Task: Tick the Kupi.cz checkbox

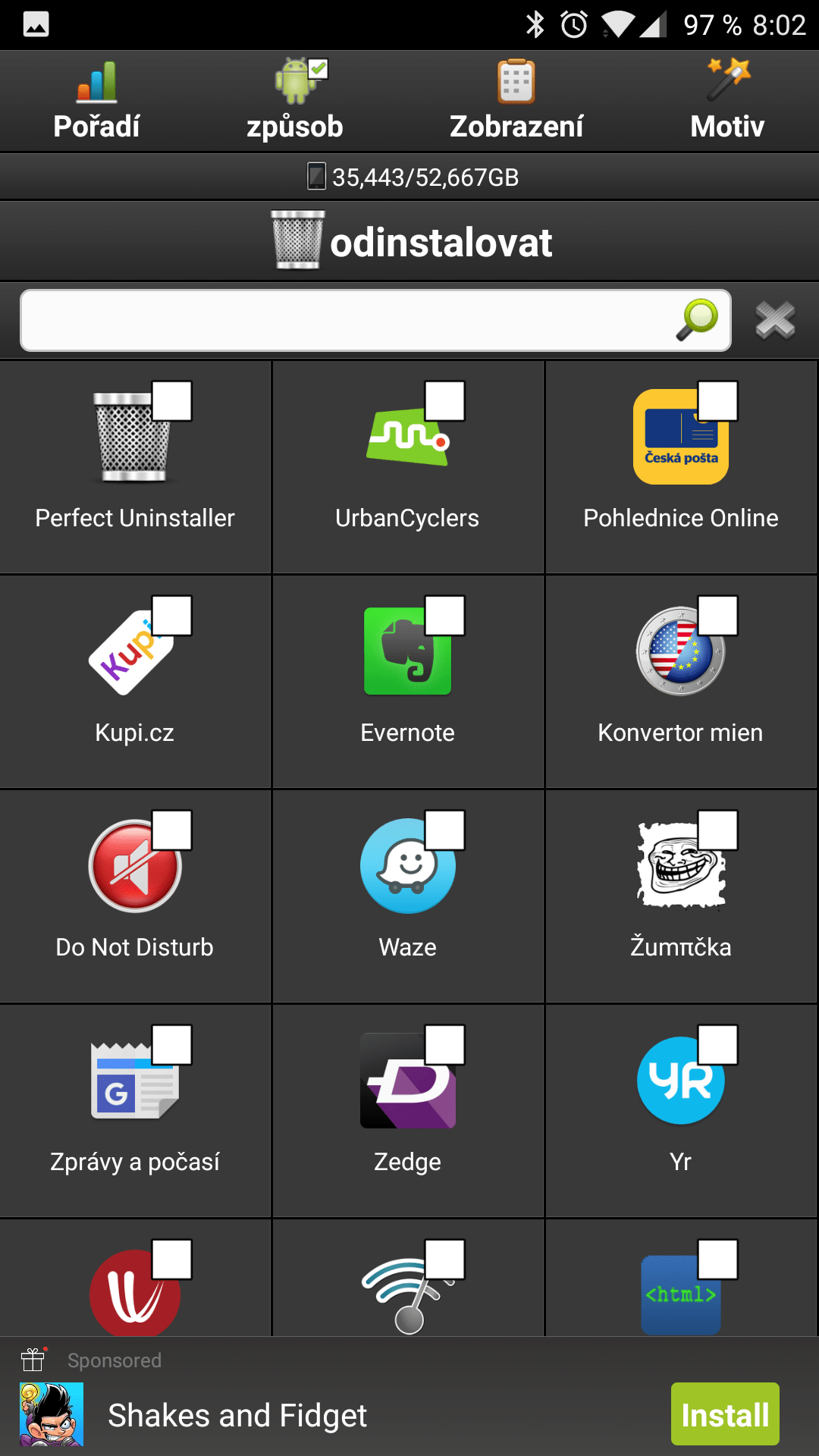Action: [172, 615]
